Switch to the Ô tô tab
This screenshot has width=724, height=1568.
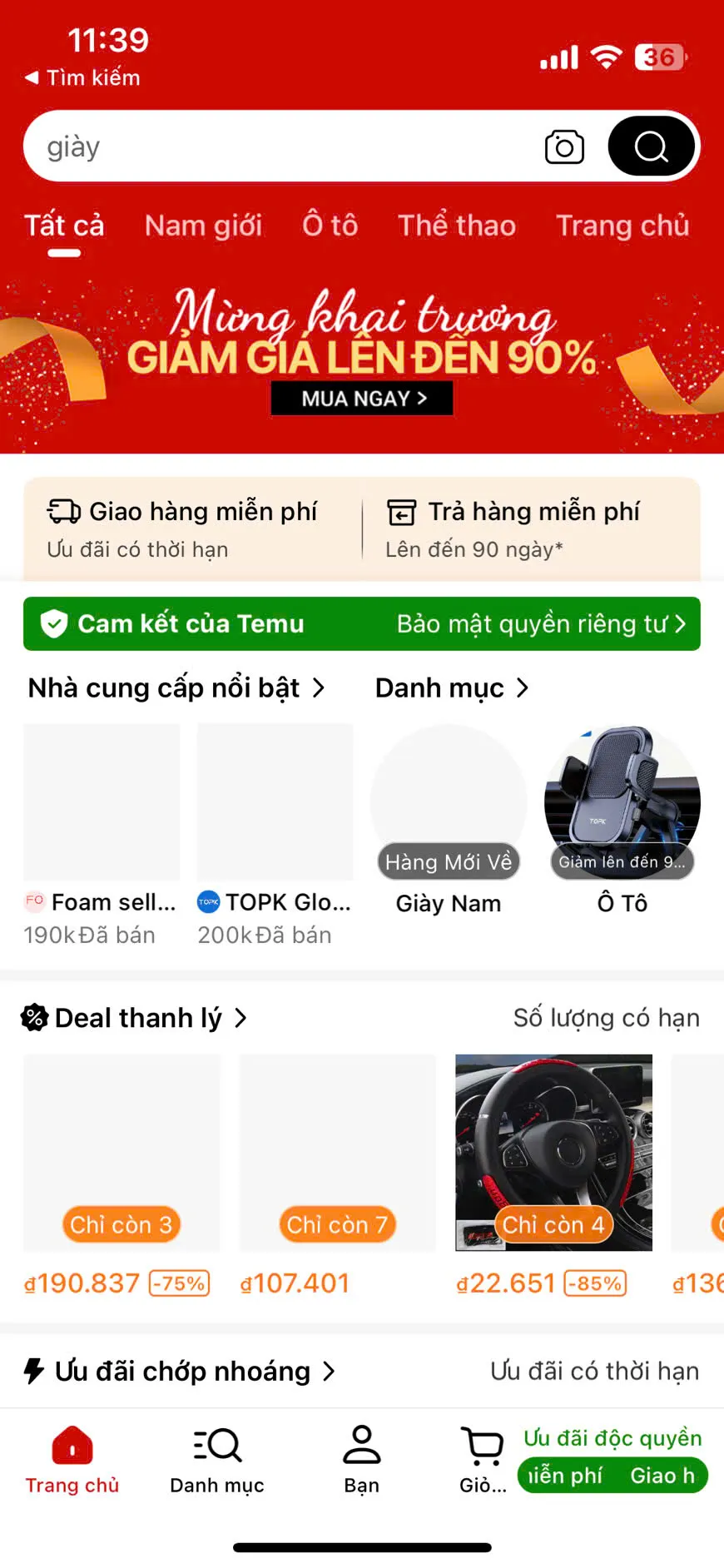point(330,226)
